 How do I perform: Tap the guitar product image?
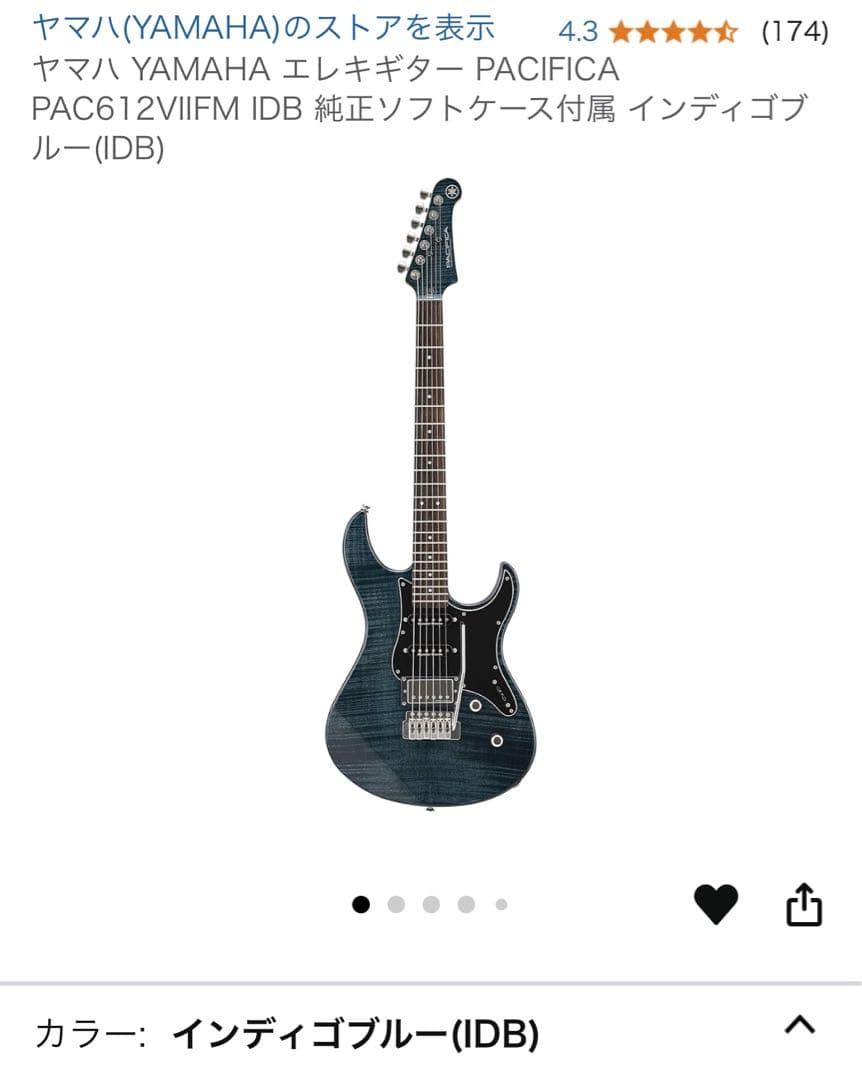[x=430, y=500]
